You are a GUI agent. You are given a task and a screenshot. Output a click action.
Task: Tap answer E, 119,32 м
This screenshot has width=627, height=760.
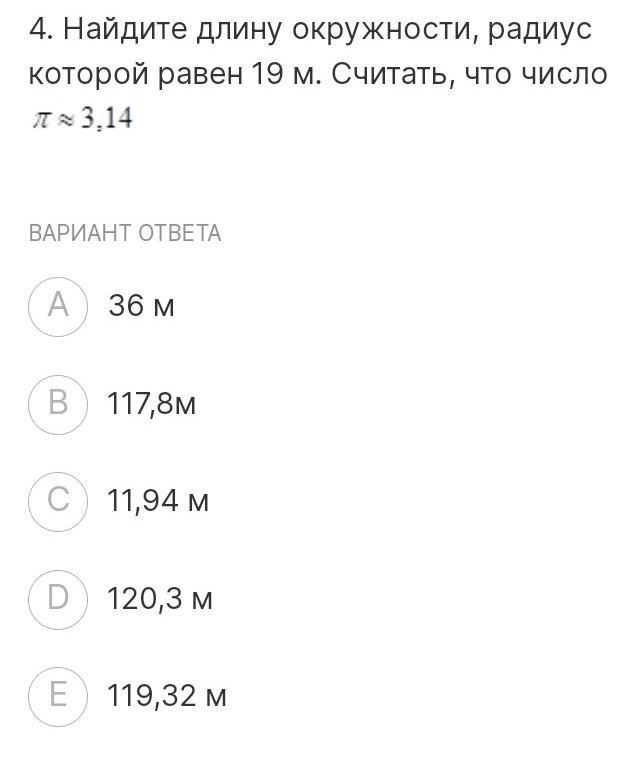[58, 696]
